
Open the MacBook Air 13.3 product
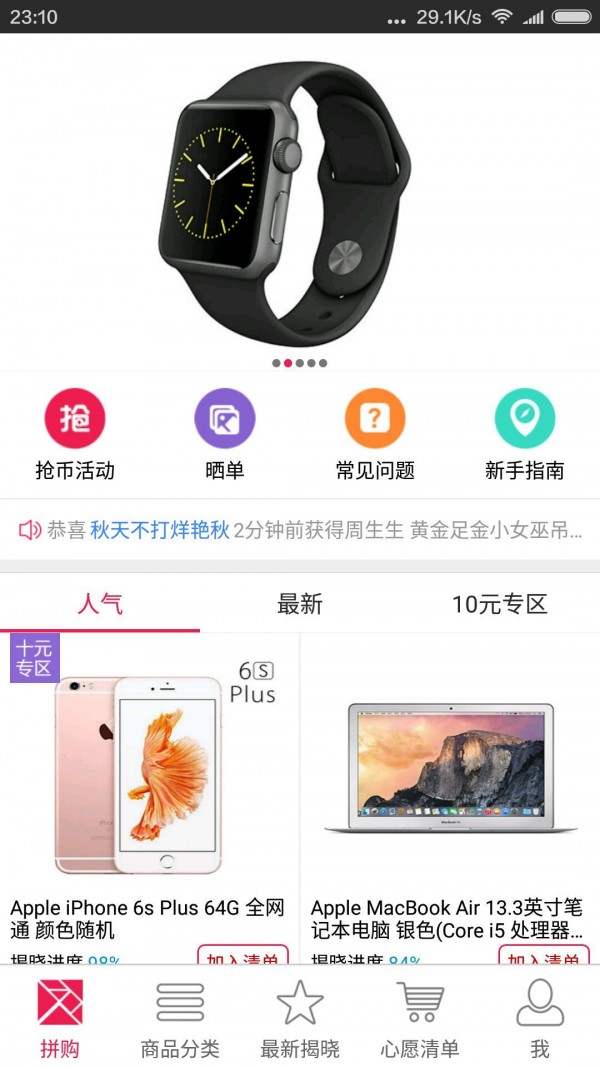450,770
